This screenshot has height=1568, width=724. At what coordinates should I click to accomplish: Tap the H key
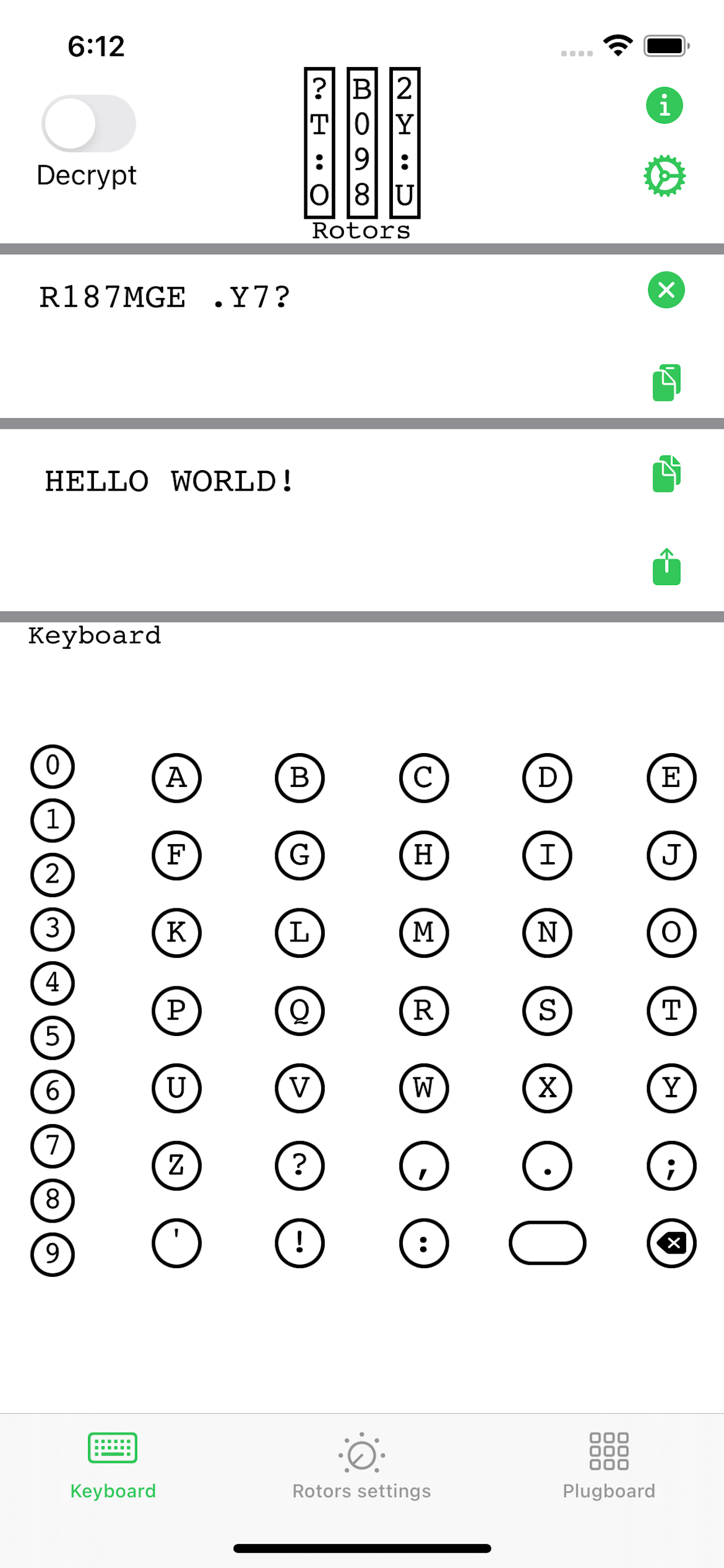(x=423, y=855)
